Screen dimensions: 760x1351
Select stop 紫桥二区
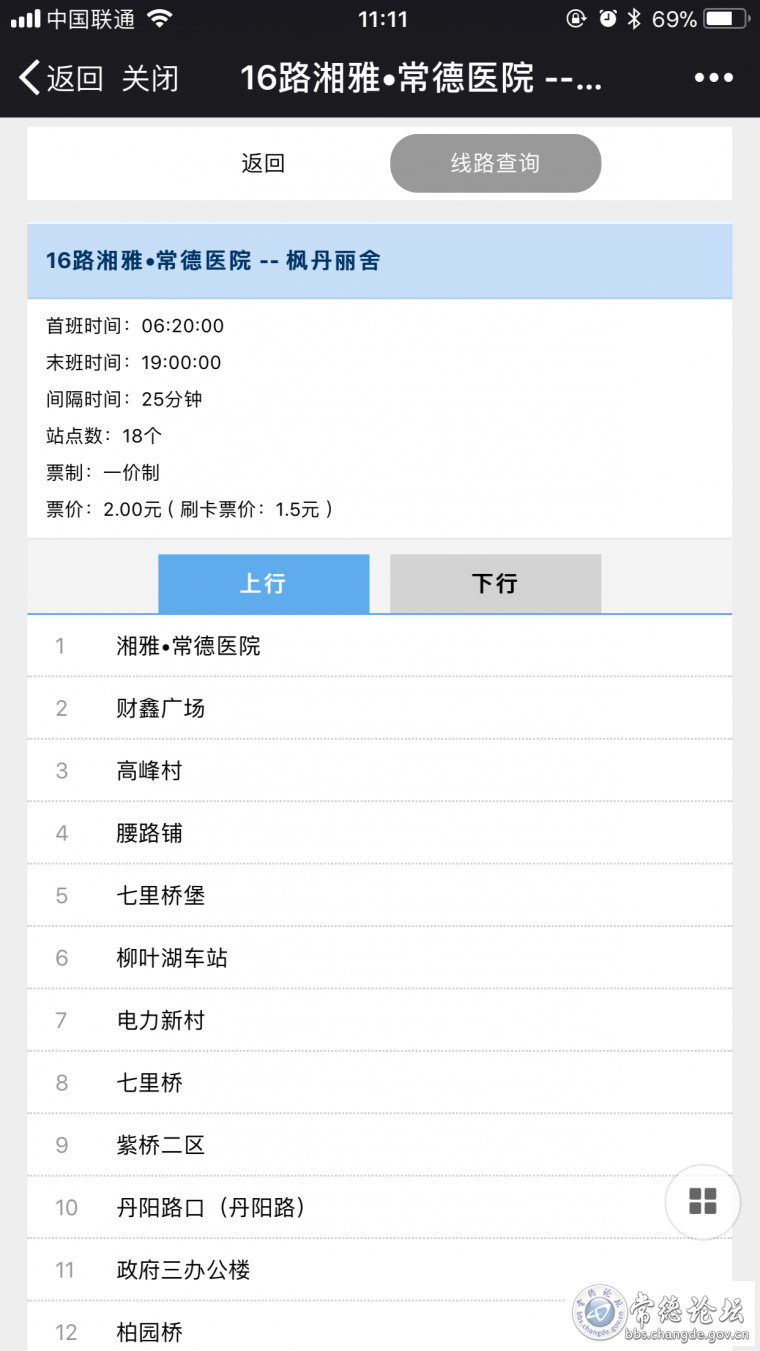coord(380,1145)
